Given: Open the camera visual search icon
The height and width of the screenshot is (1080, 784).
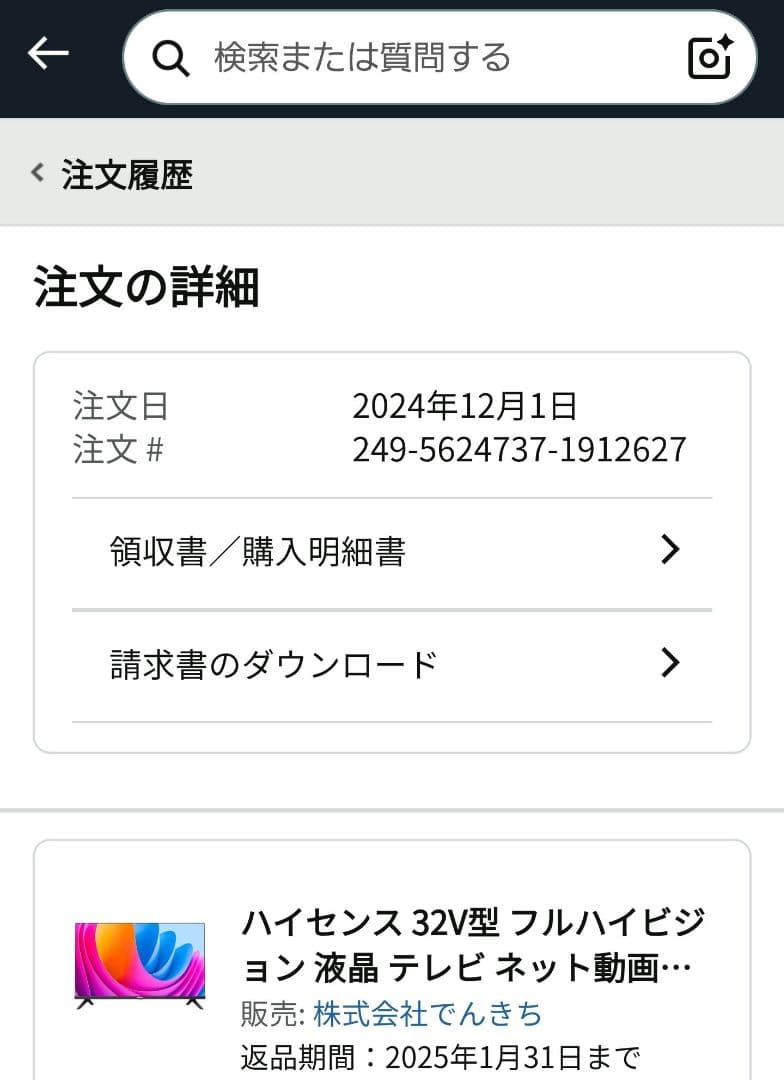Looking at the screenshot, I should pyautogui.click(x=708, y=58).
